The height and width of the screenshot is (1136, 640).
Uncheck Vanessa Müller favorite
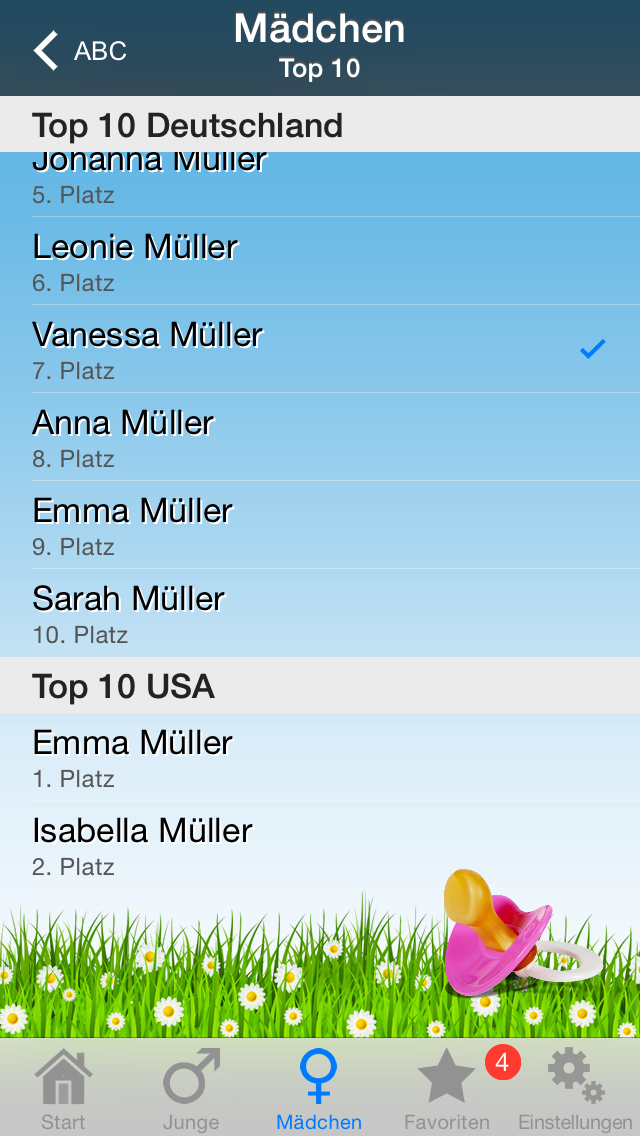pos(320,349)
